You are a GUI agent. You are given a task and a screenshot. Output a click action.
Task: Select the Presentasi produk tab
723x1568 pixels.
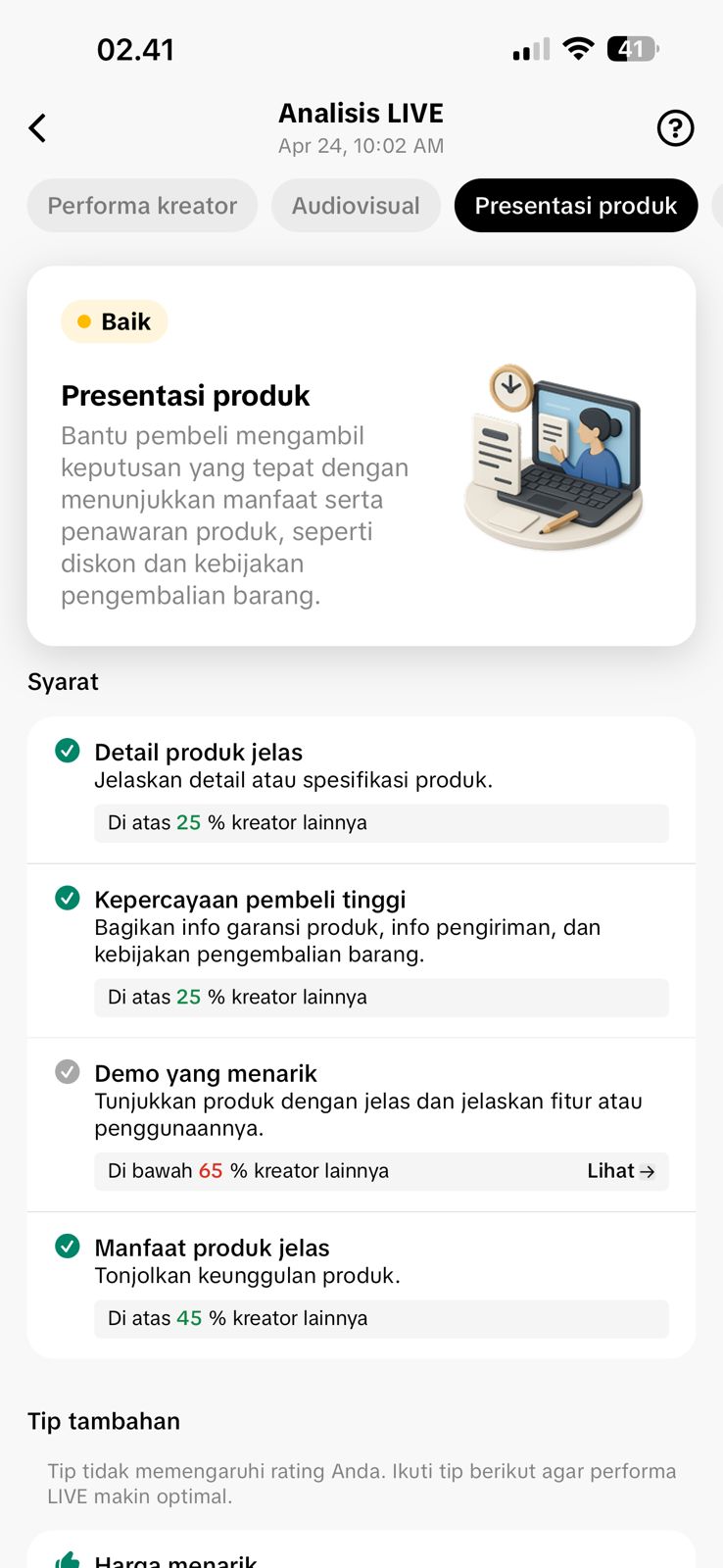[575, 205]
